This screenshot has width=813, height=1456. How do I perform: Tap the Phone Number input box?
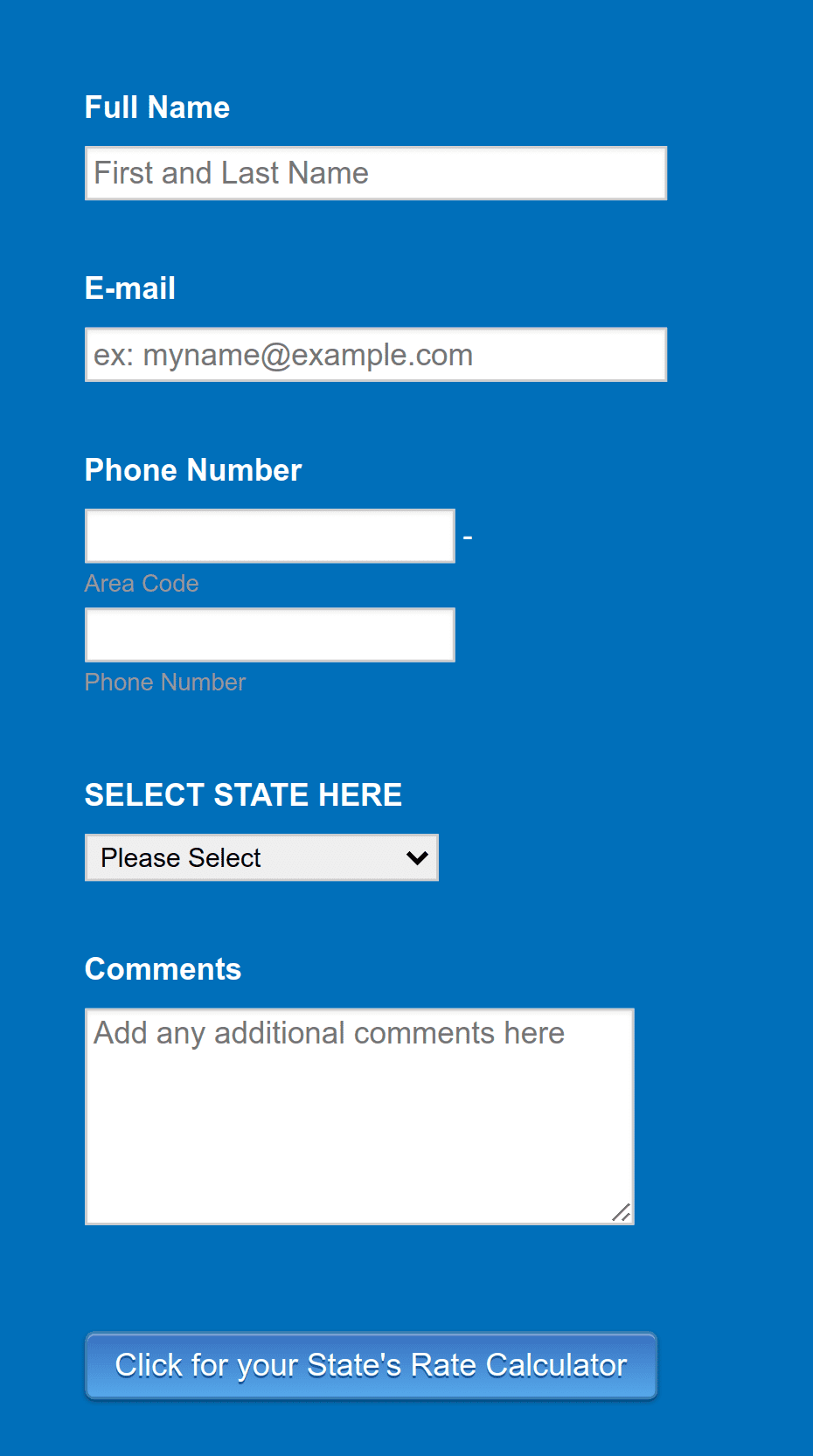pos(270,635)
